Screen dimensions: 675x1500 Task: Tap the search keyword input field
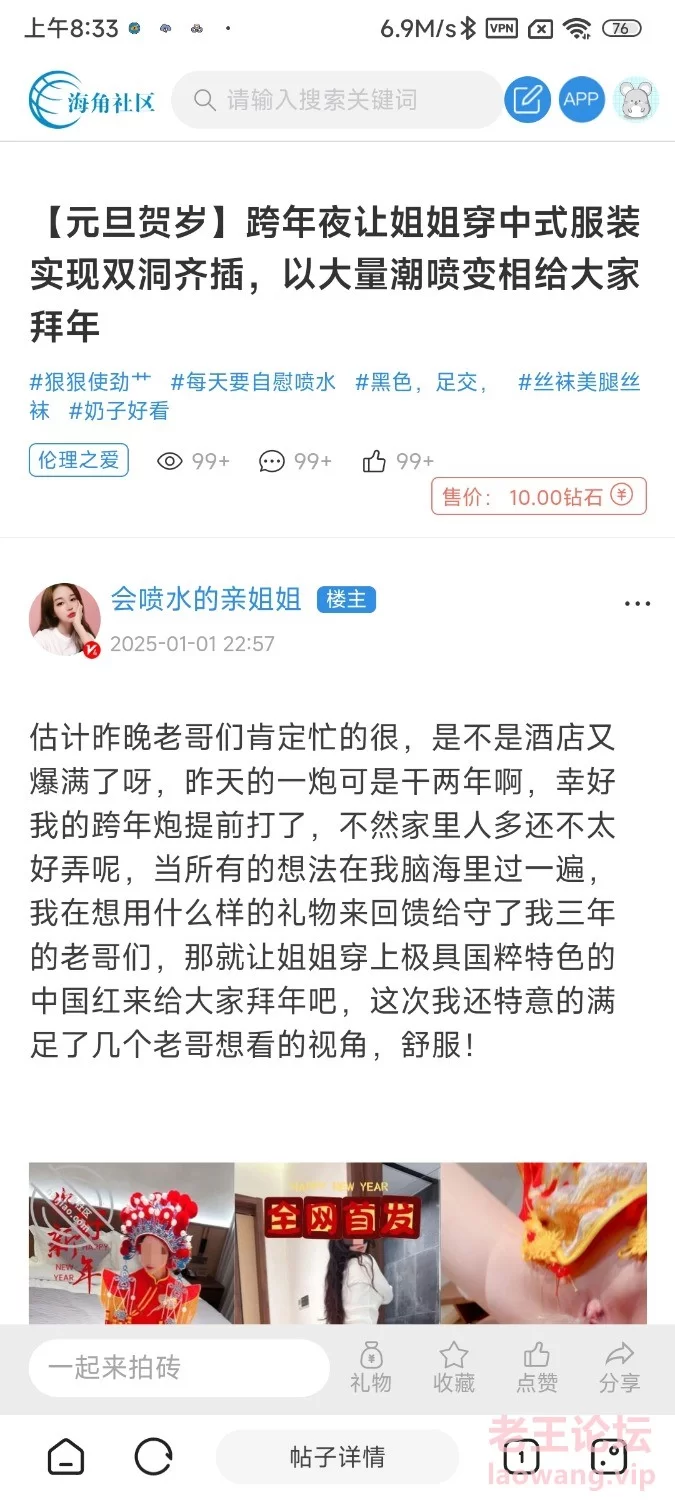click(338, 100)
